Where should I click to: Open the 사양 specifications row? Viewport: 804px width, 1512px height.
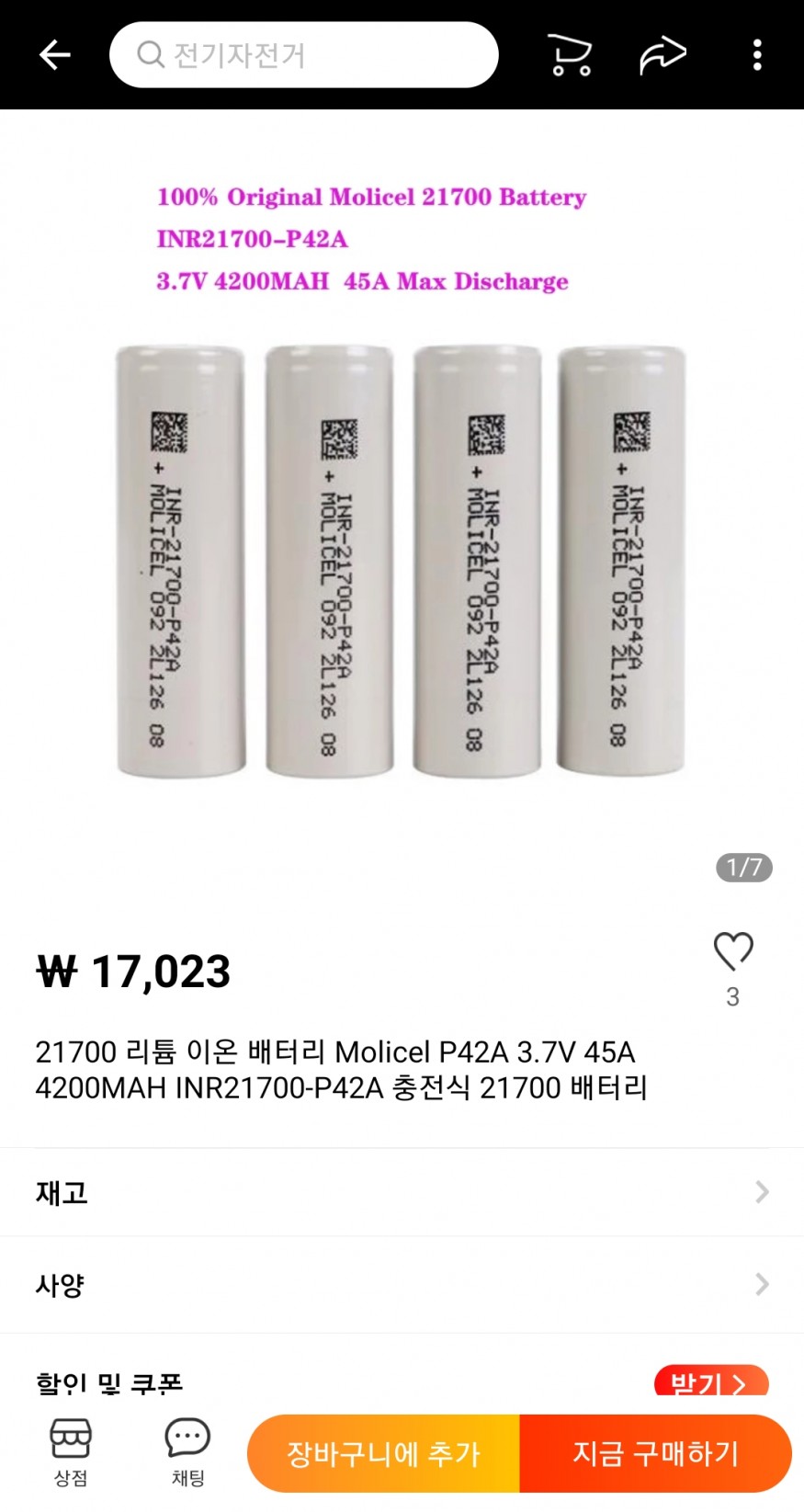click(x=402, y=1284)
